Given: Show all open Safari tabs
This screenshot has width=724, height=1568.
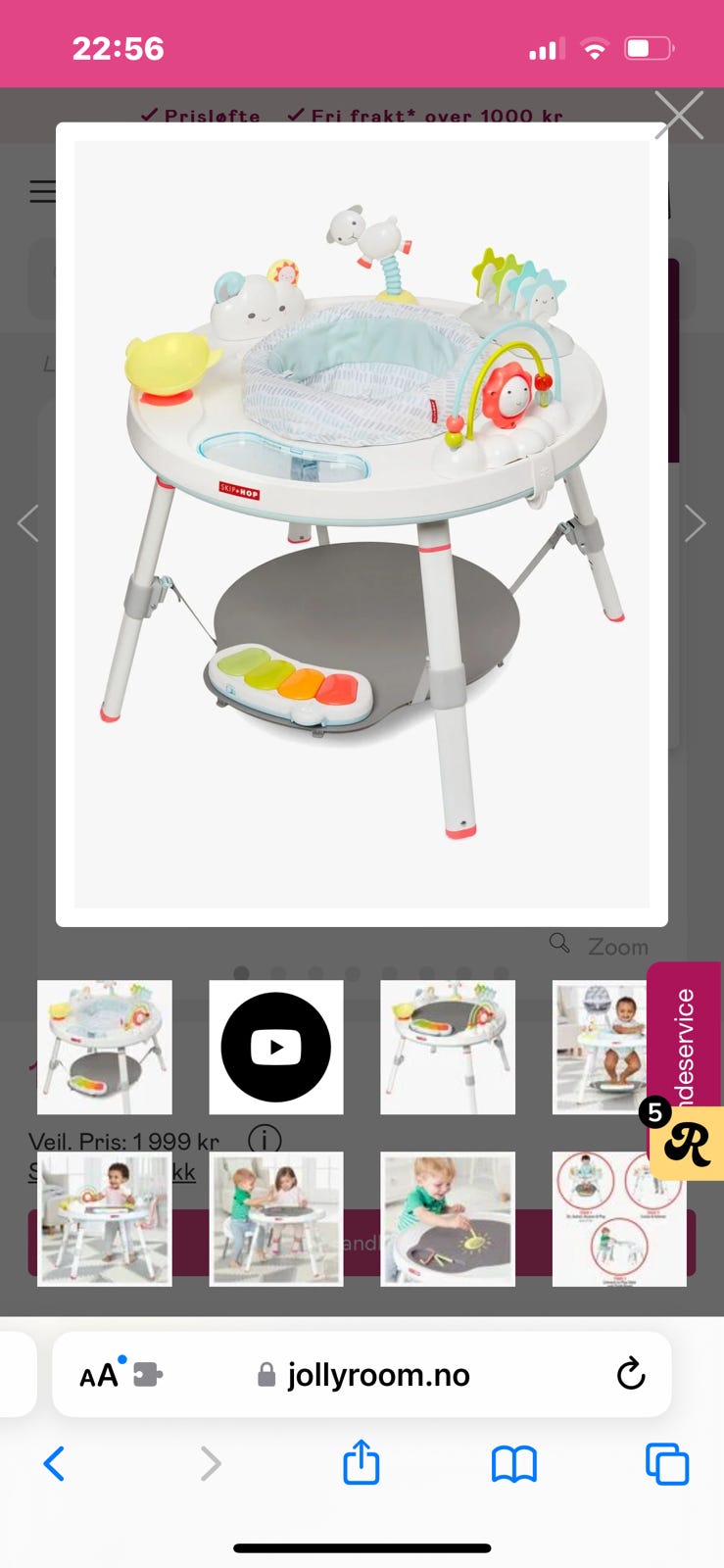Looking at the screenshot, I should (x=667, y=1464).
